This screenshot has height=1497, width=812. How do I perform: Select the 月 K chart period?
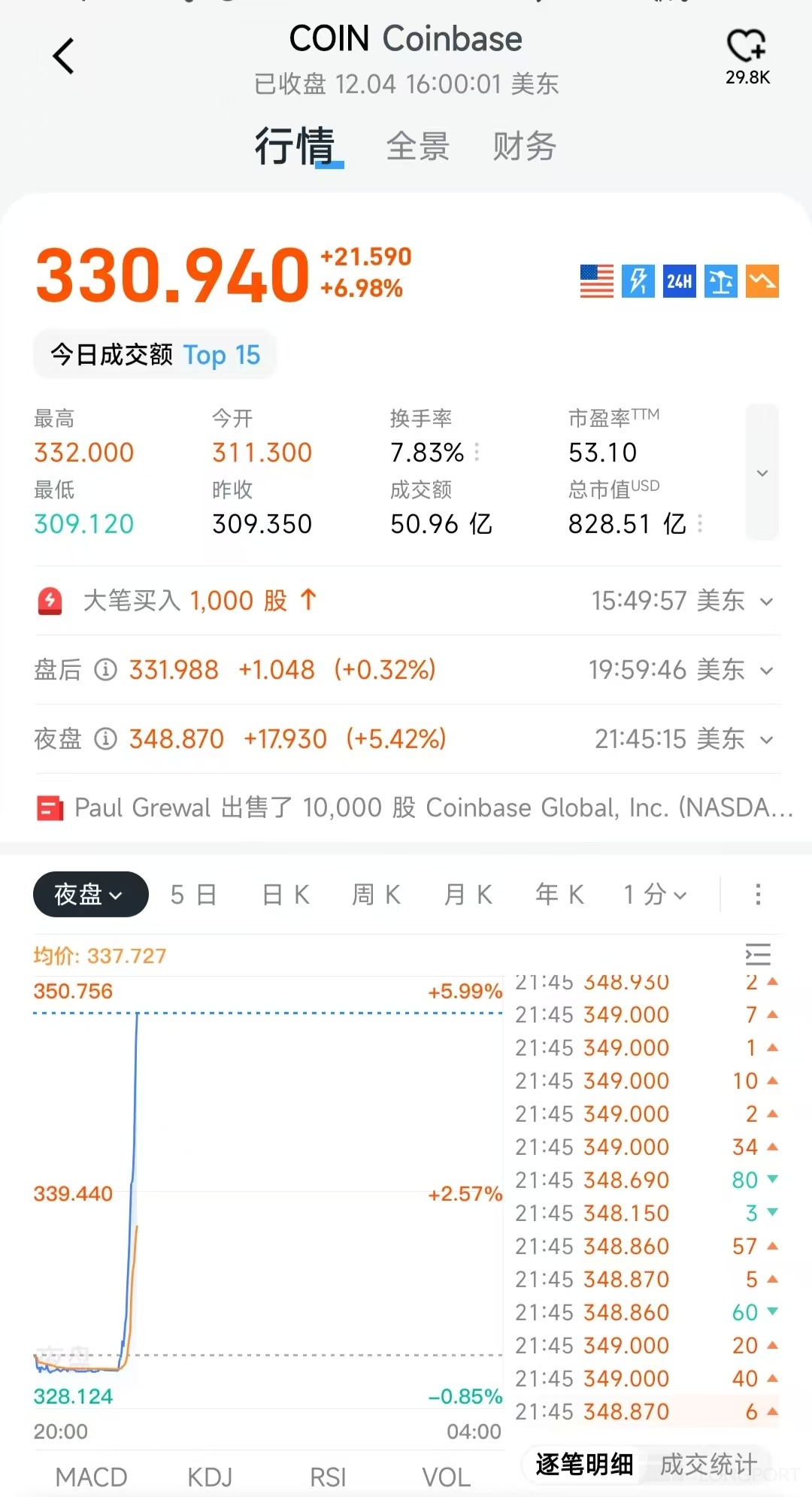(x=468, y=894)
